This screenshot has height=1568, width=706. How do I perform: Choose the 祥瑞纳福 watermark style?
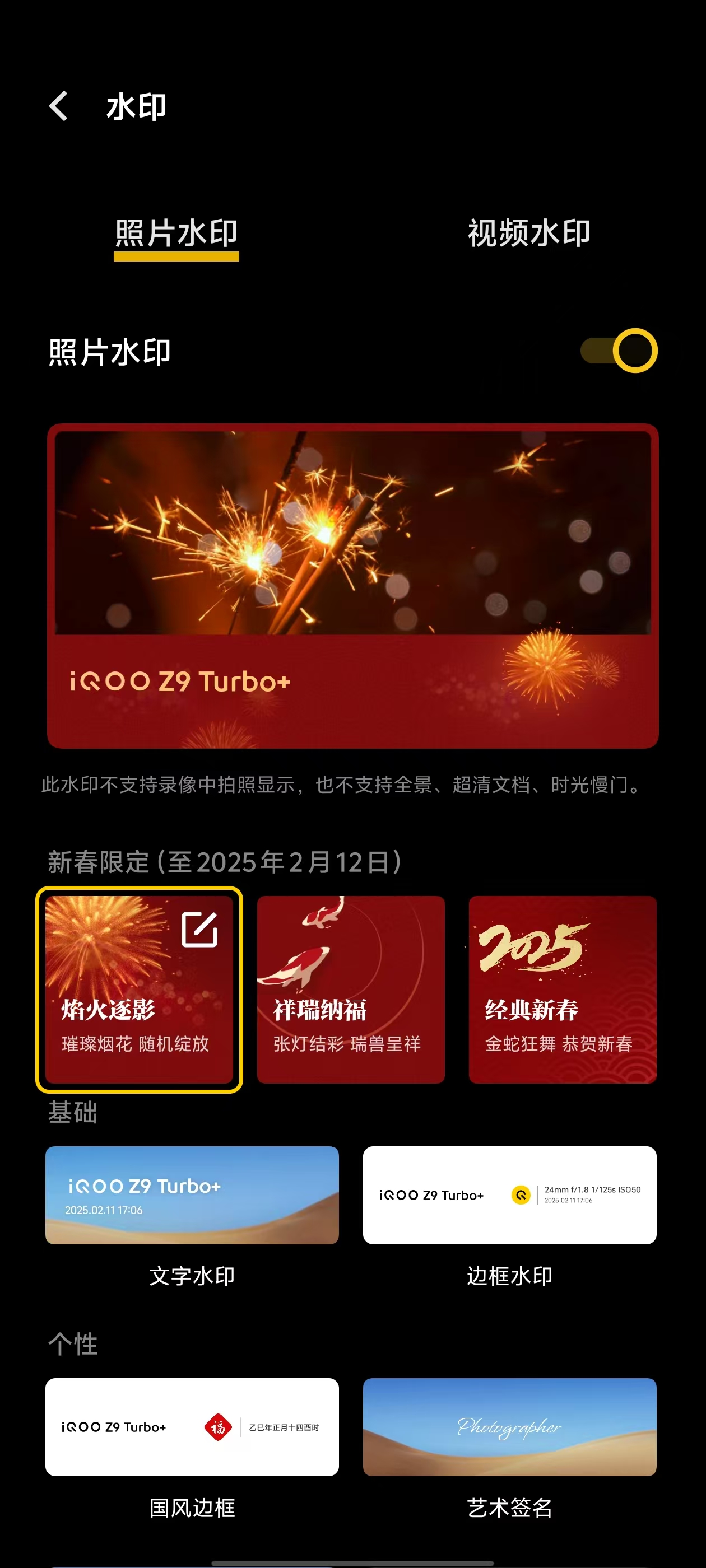[x=350, y=989]
